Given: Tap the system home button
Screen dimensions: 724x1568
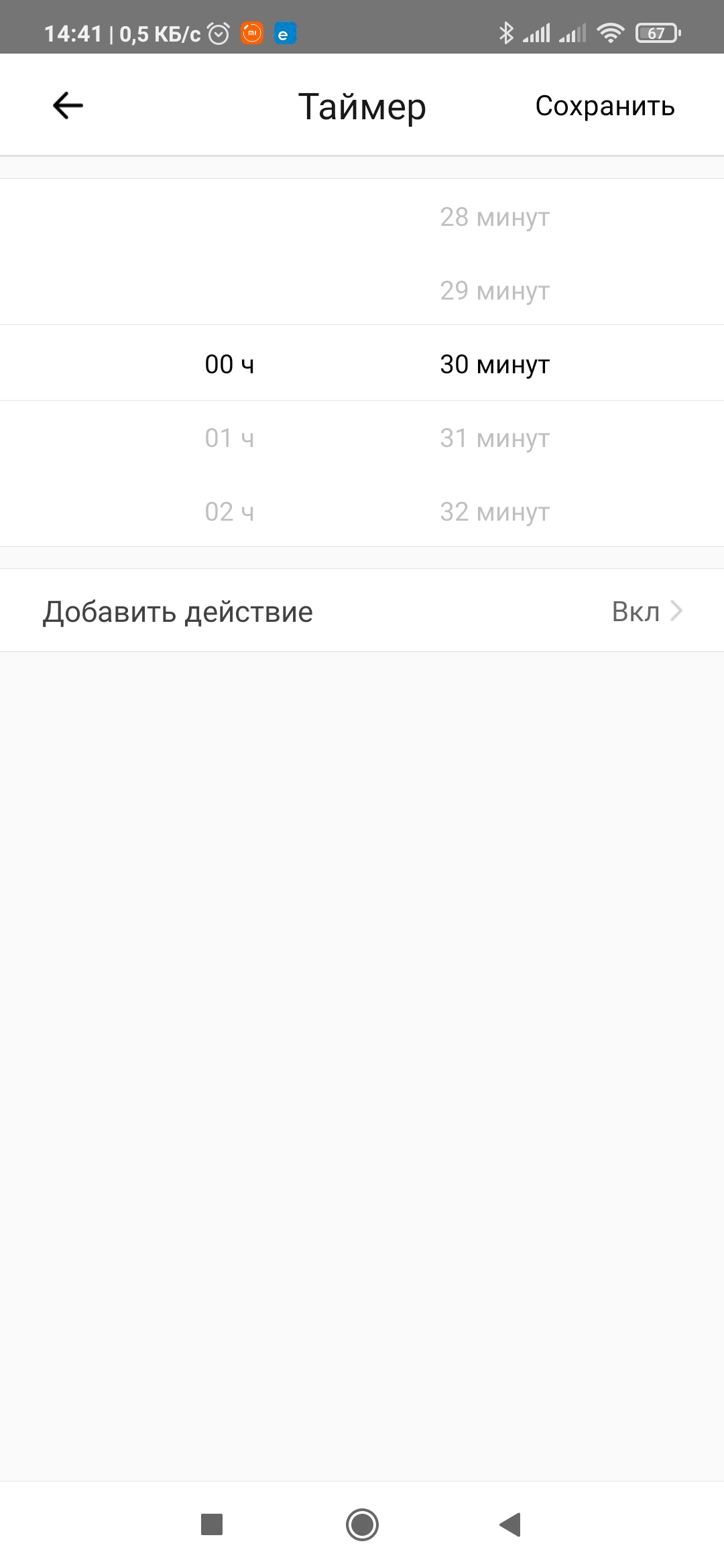Looking at the screenshot, I should coord(362,1524).
